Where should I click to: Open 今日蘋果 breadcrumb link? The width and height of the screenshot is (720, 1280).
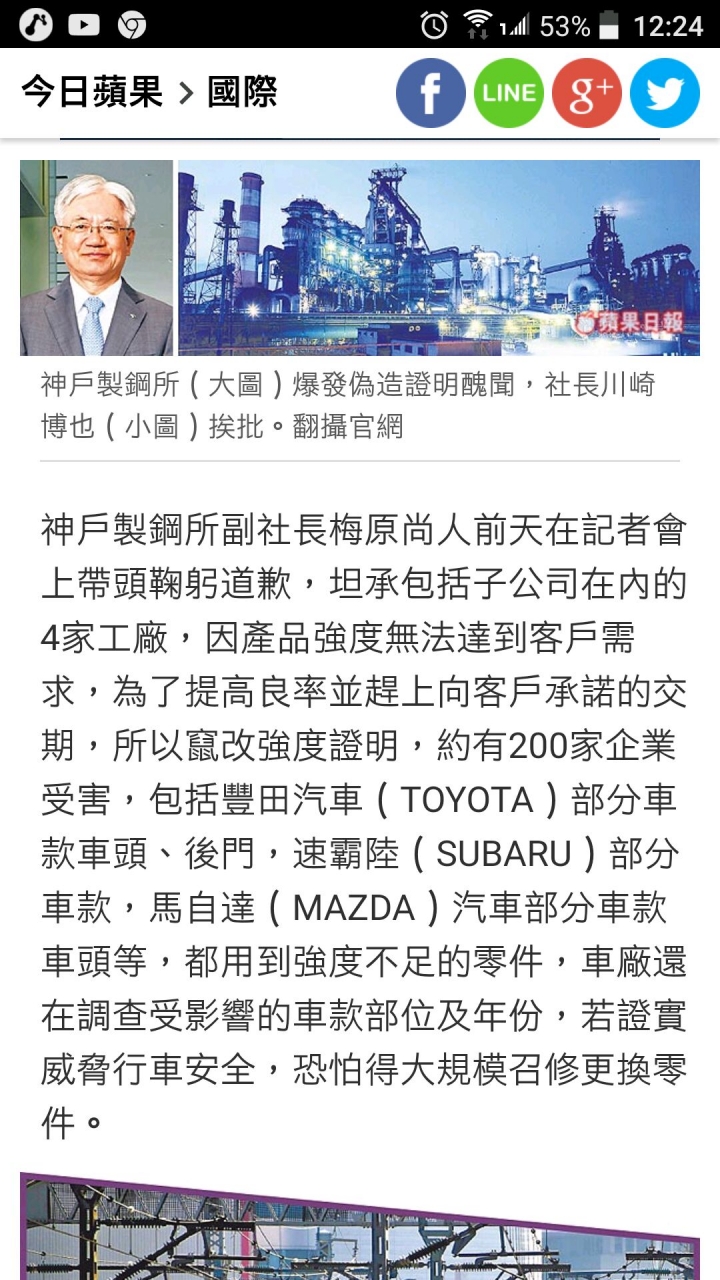[x=91, y=93]
